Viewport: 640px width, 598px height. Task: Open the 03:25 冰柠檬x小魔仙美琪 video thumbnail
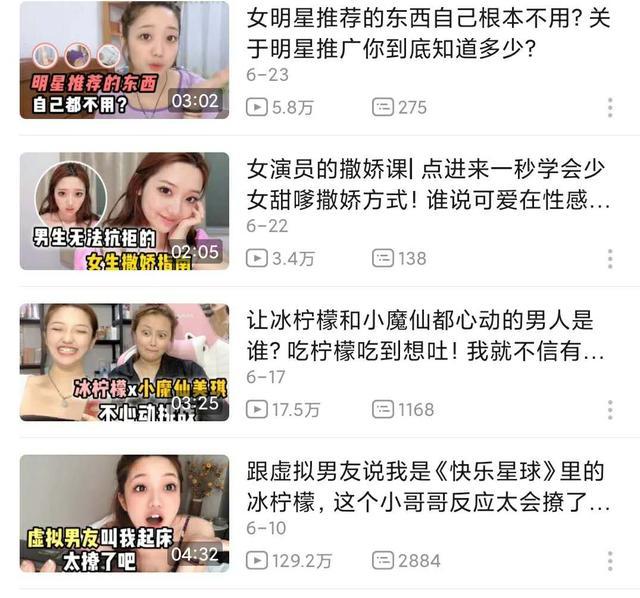point(124,362)
